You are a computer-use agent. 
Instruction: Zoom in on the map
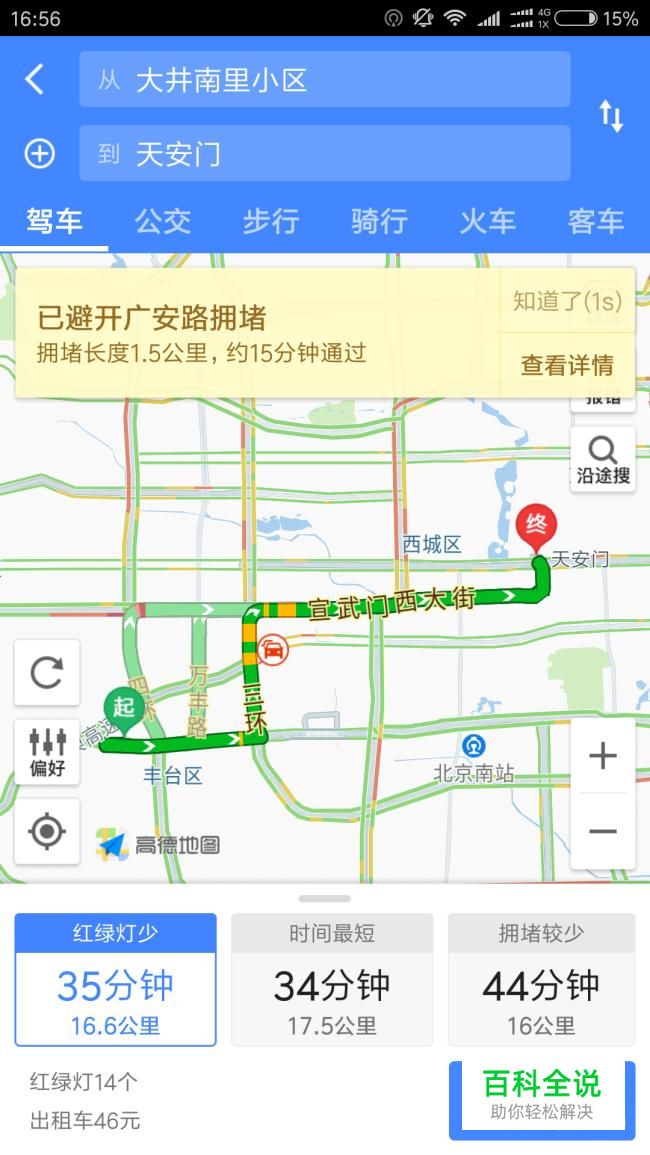[602, 756]
